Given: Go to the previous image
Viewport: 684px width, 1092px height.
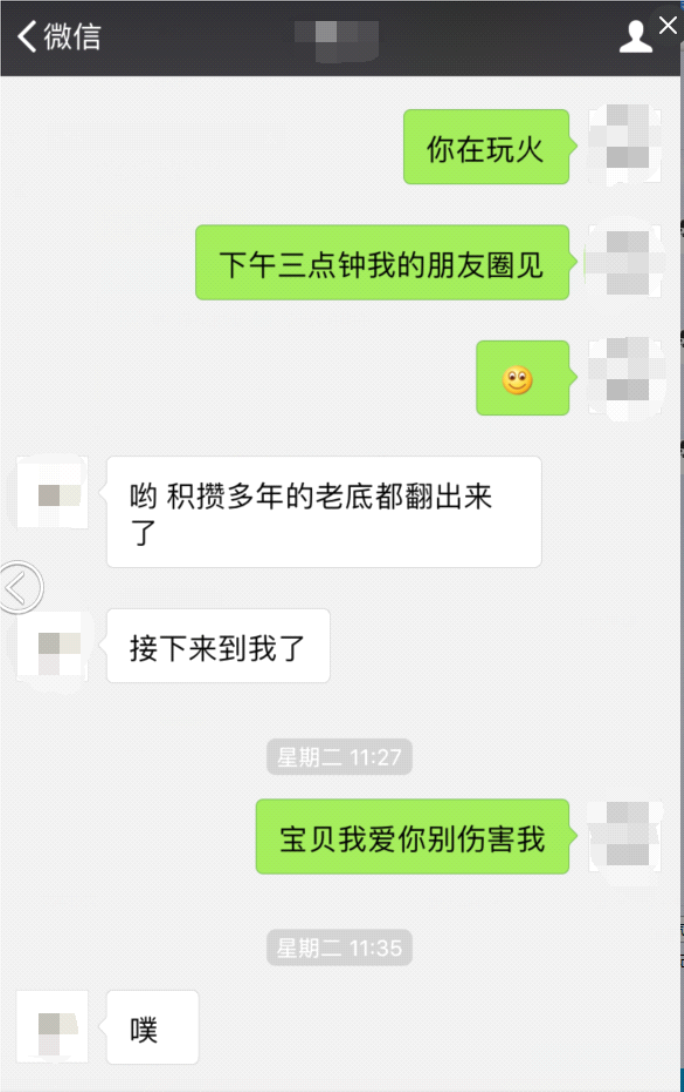Looking at the screenshot, I should 18,588.
